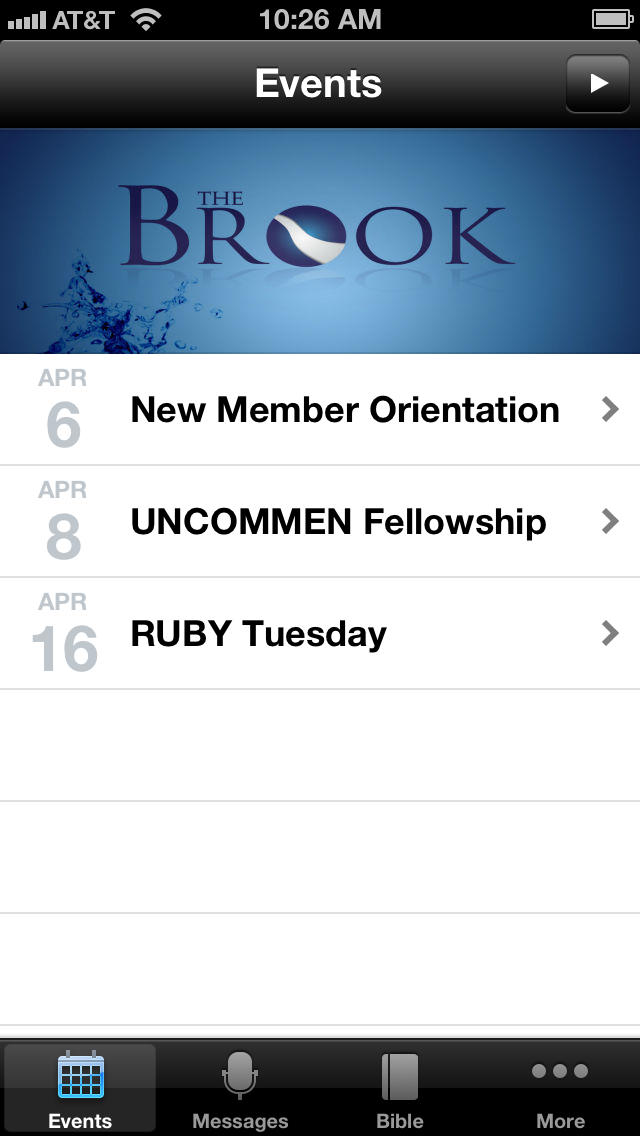Tap the play button in the header

tap(598, 84)
